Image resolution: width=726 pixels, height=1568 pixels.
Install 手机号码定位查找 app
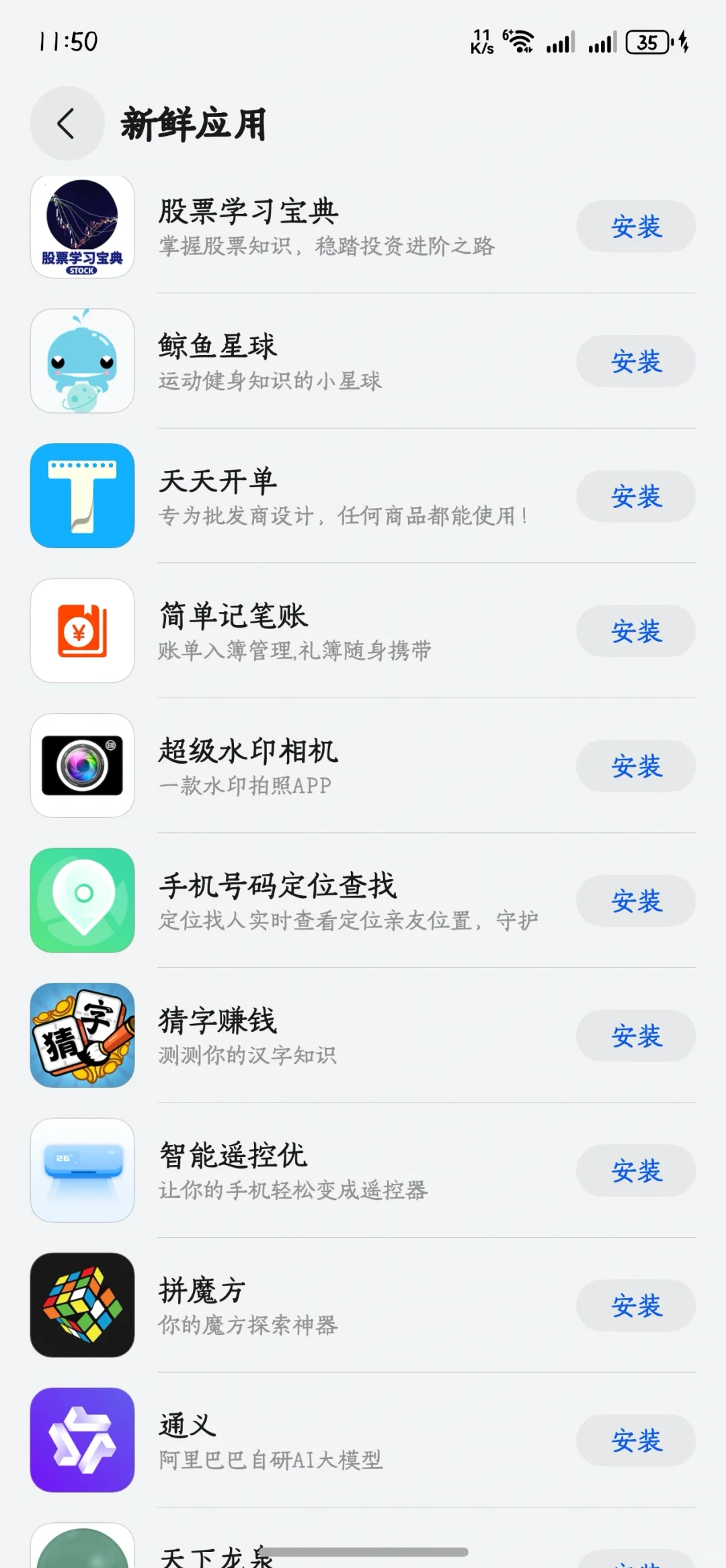pos(635,901)
